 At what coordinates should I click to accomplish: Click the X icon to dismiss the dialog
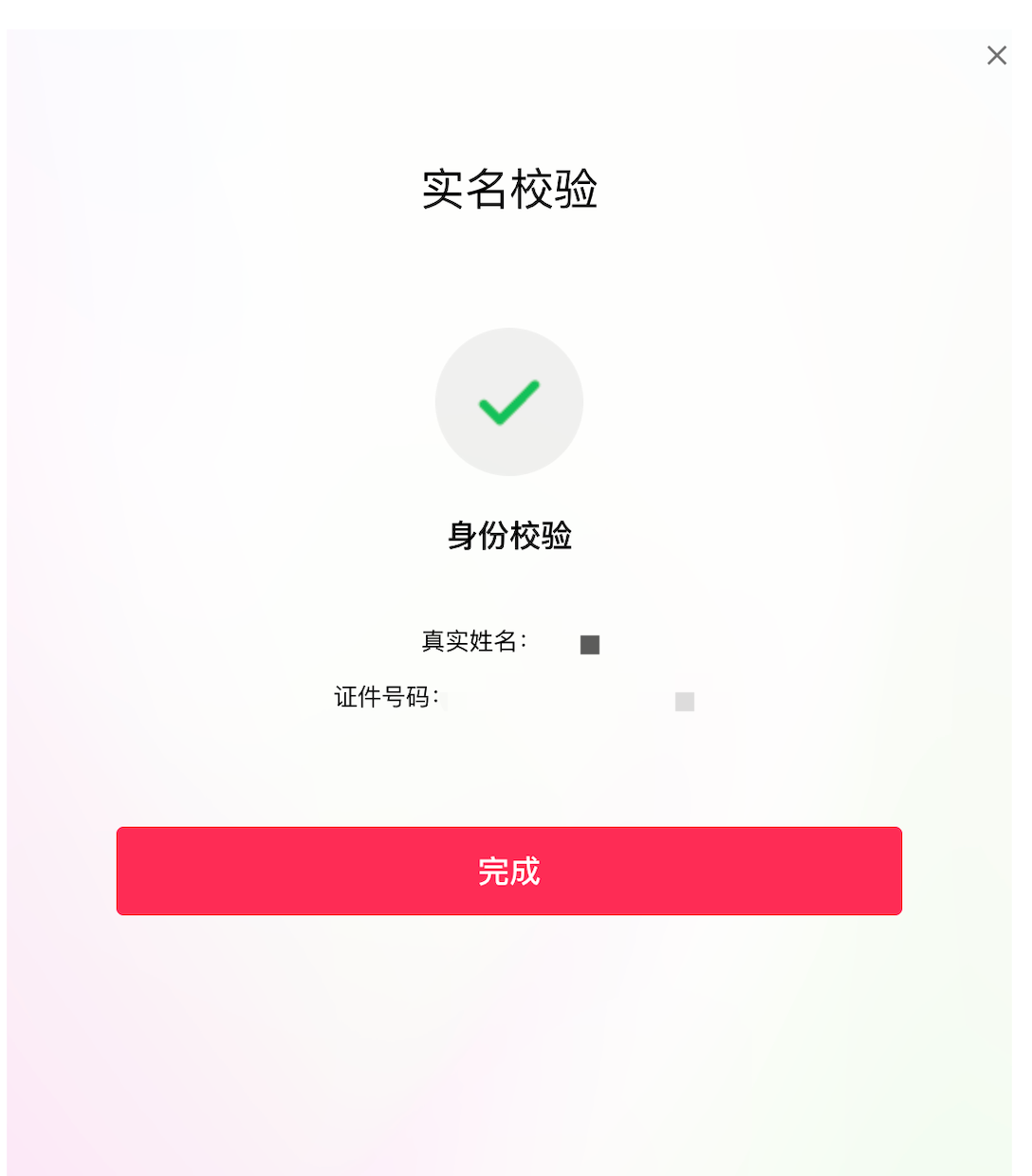pos(996,55)
